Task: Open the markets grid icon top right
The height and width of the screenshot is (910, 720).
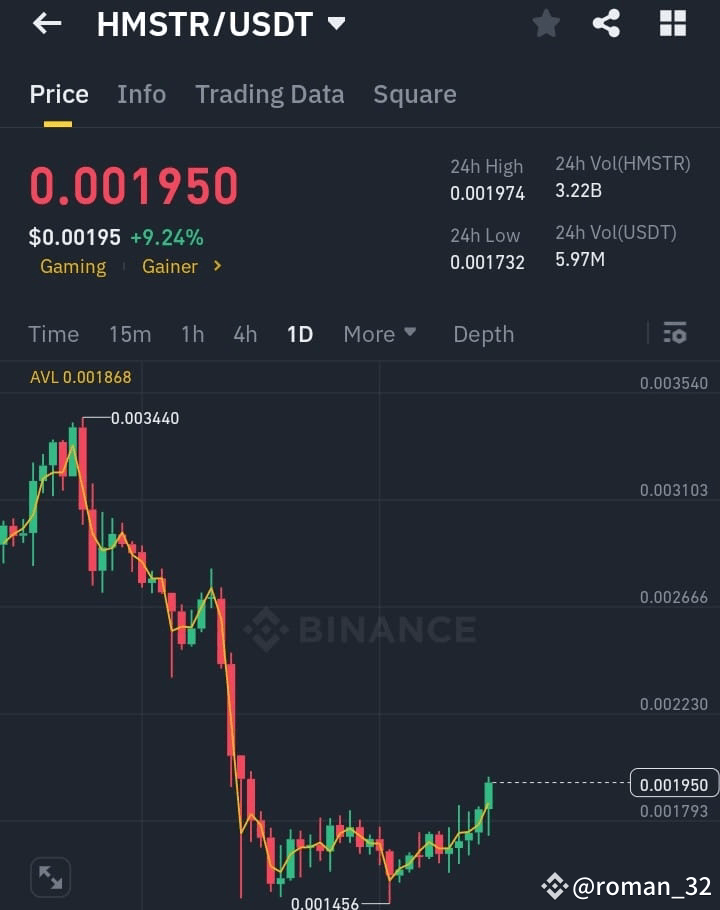Action: pos(672,23)
